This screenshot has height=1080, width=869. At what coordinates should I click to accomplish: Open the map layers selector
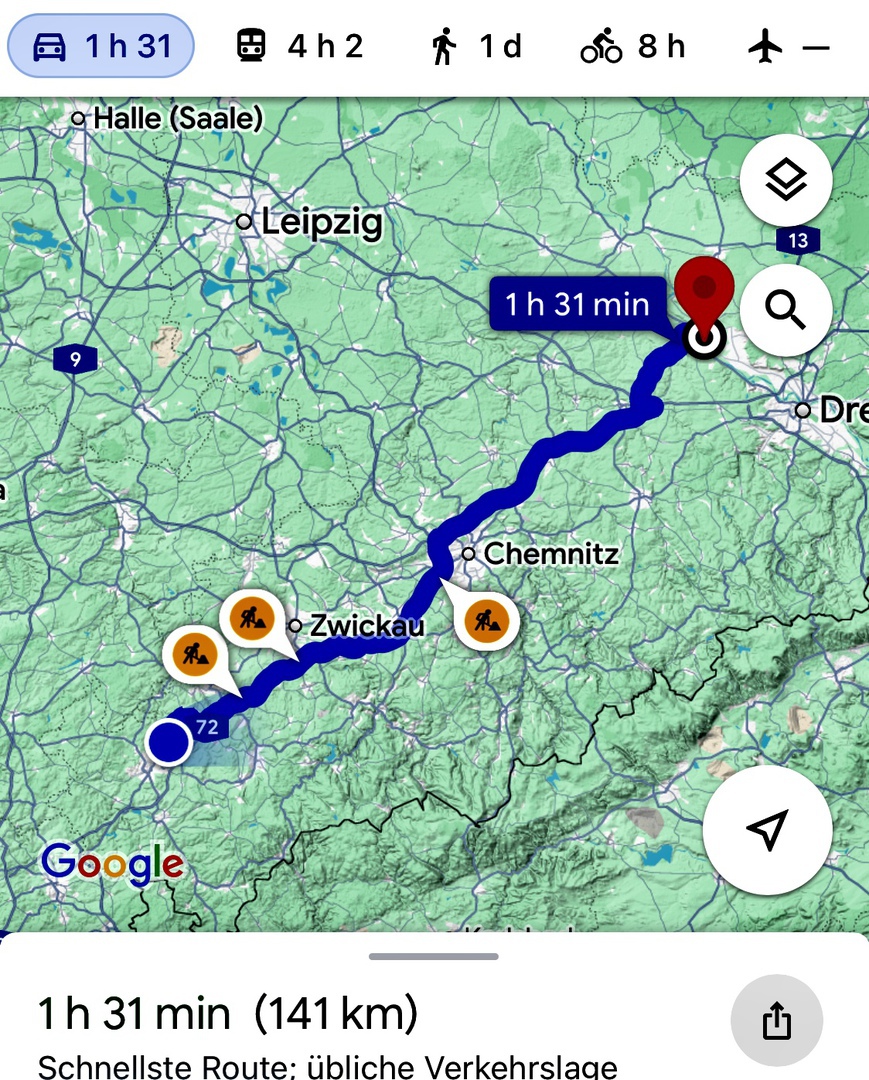pyautogui.click(x=786, y=180)
